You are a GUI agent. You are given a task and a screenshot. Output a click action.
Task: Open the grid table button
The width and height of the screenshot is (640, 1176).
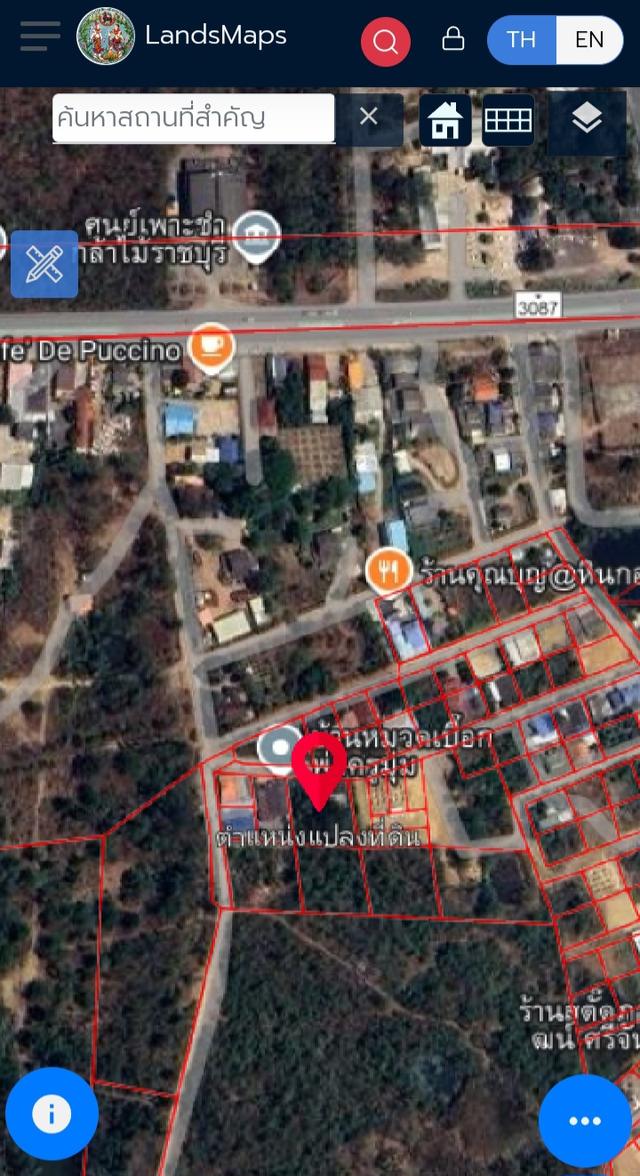coord(508,121)
